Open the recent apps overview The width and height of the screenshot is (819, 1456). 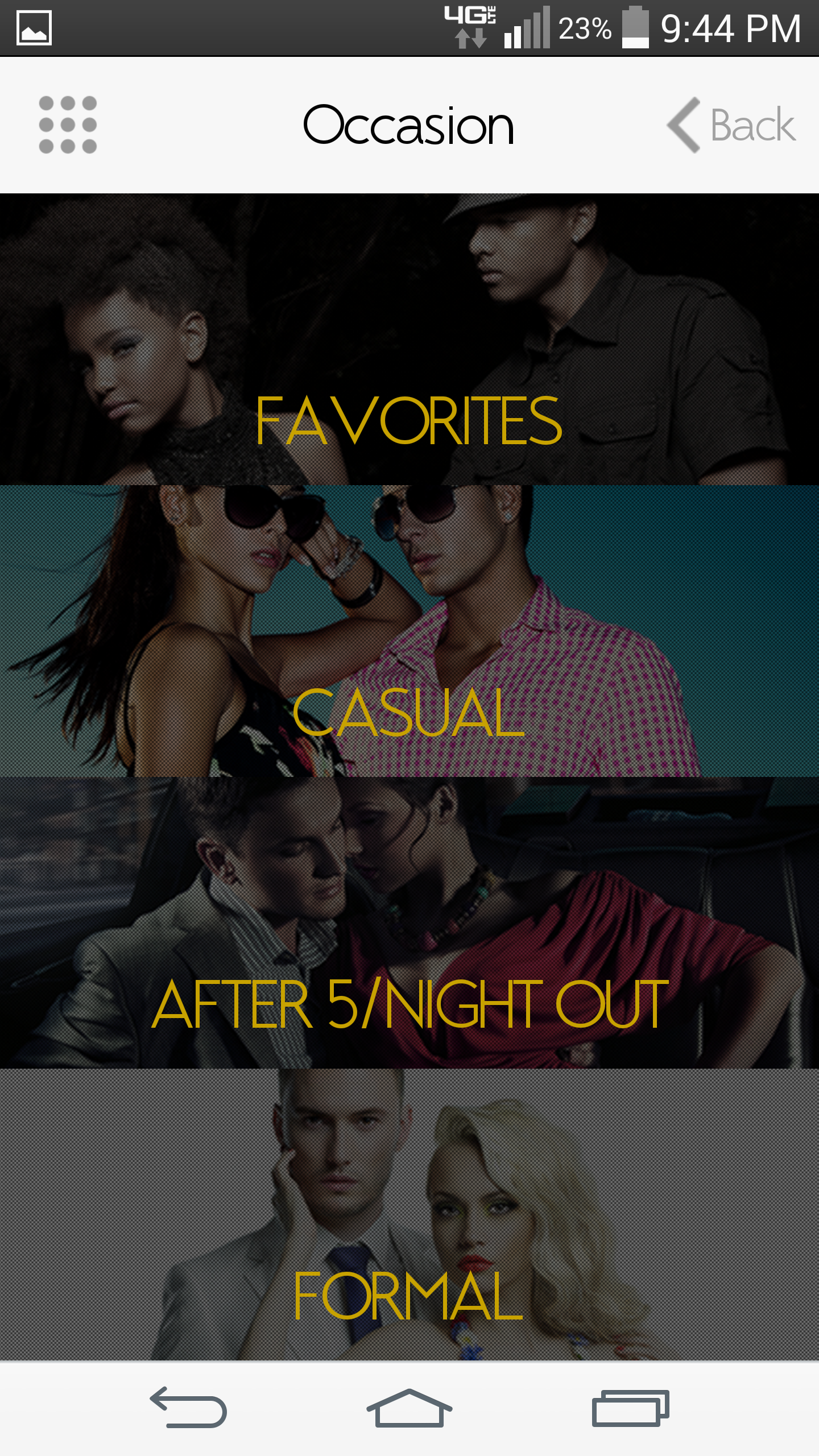[630, 1408]
